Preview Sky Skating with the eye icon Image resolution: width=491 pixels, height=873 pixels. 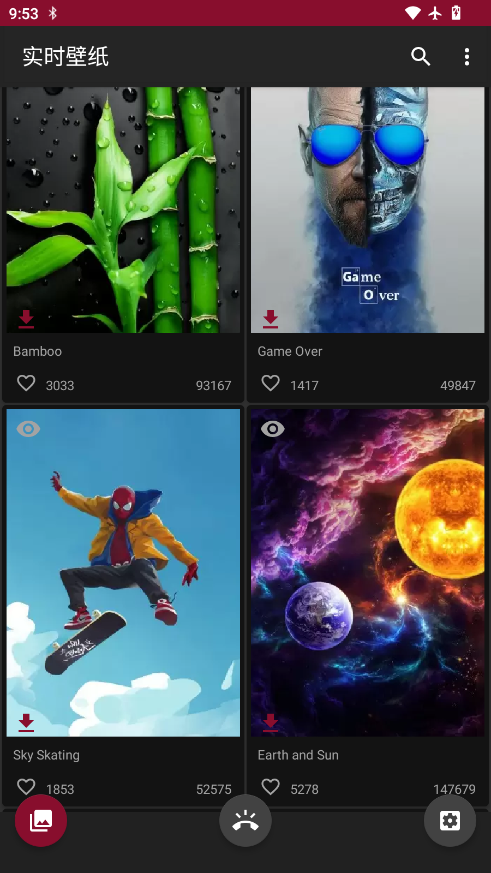[x=28, y=429]
